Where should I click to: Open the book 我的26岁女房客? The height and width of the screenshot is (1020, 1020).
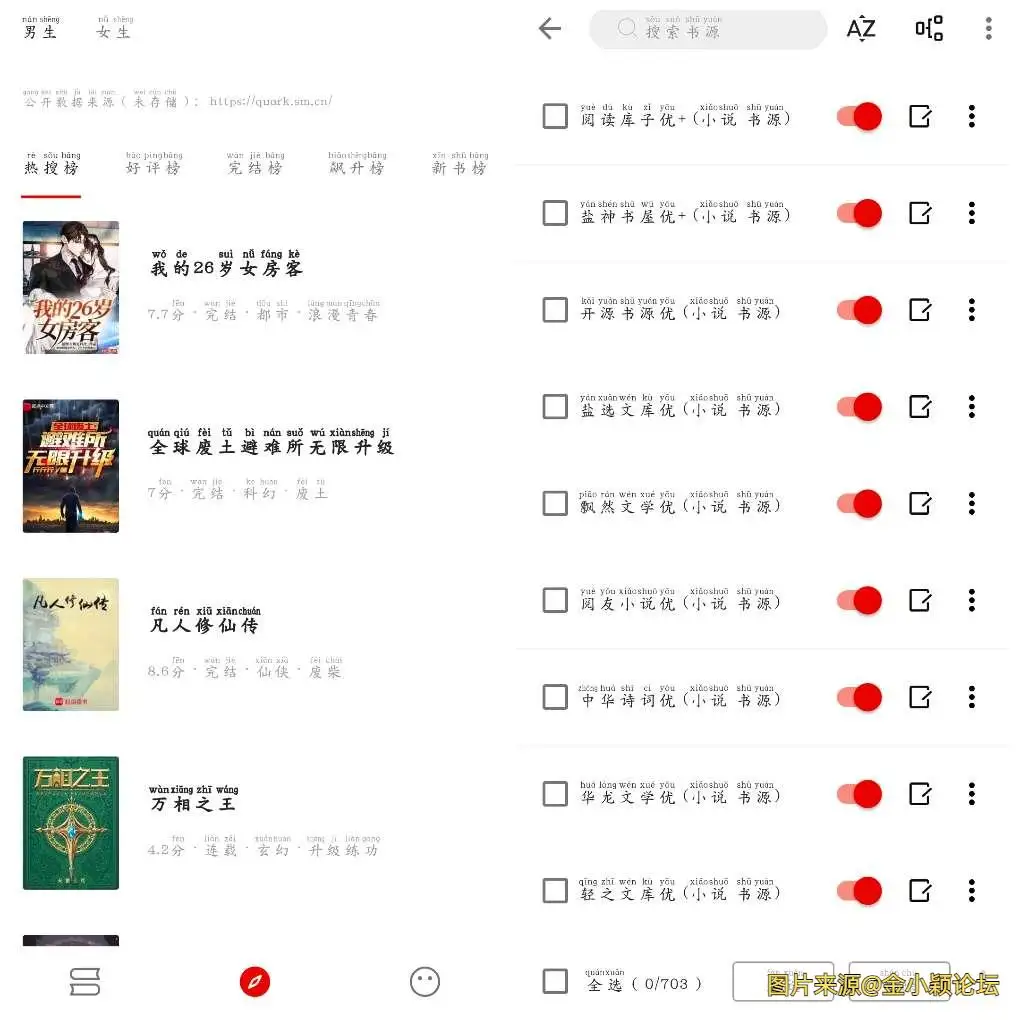pos(226,267)
